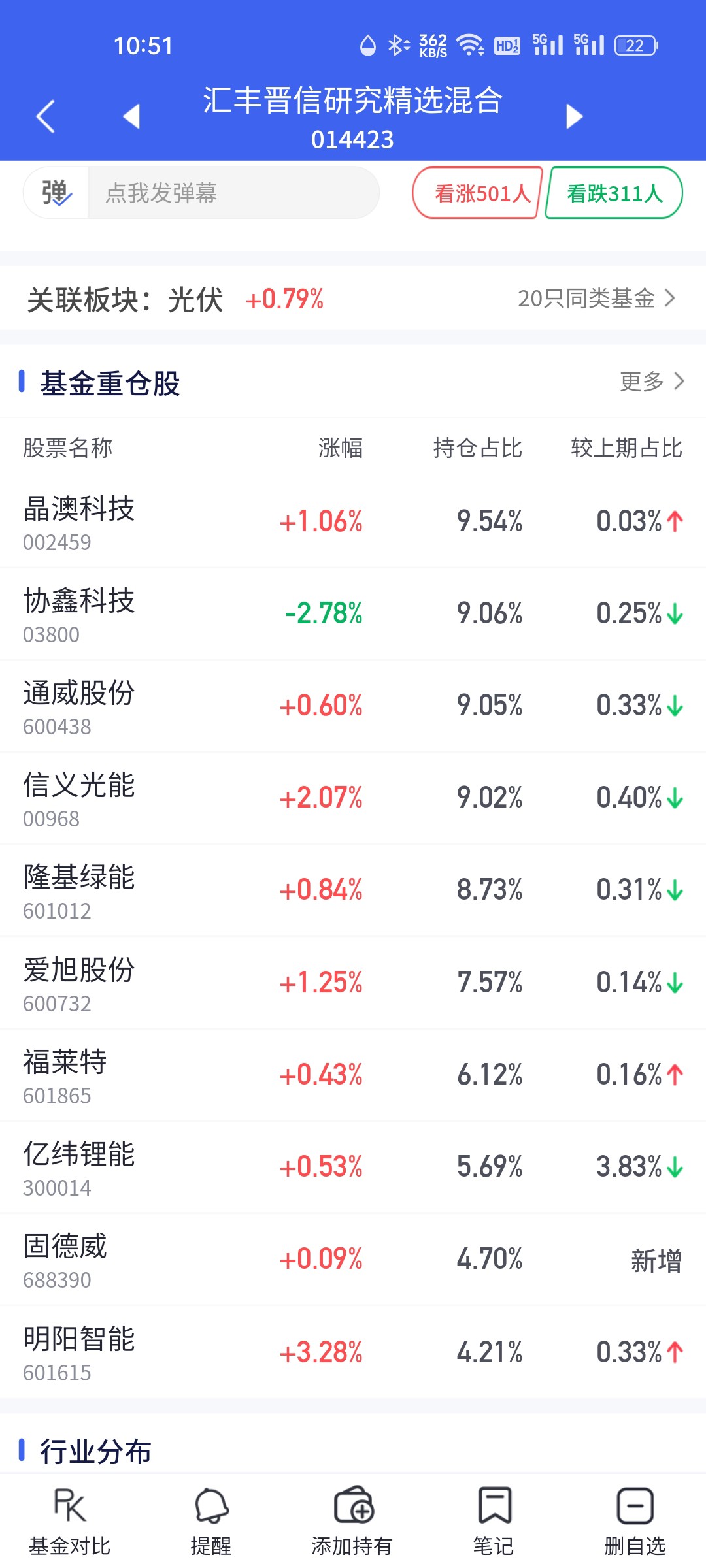The width and height of the screenshot is (706, 1568).
Task: Select the 隆基绿能 holding row
Action: (353, 890)
